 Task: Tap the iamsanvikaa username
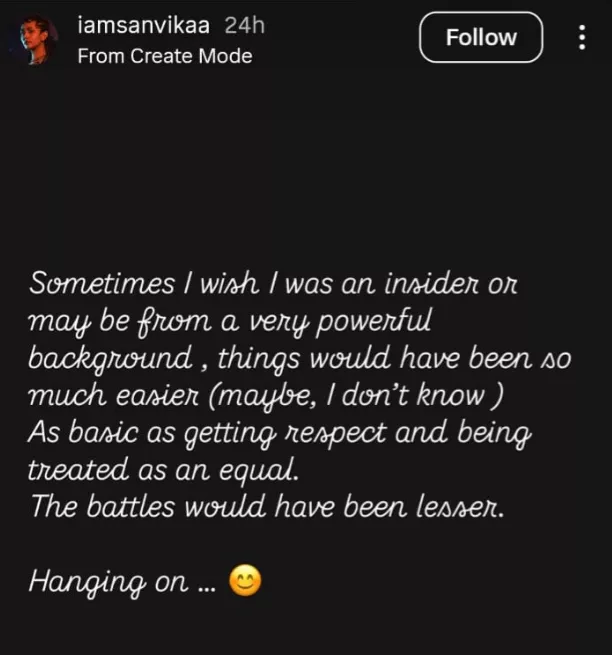tap(144, 25)
